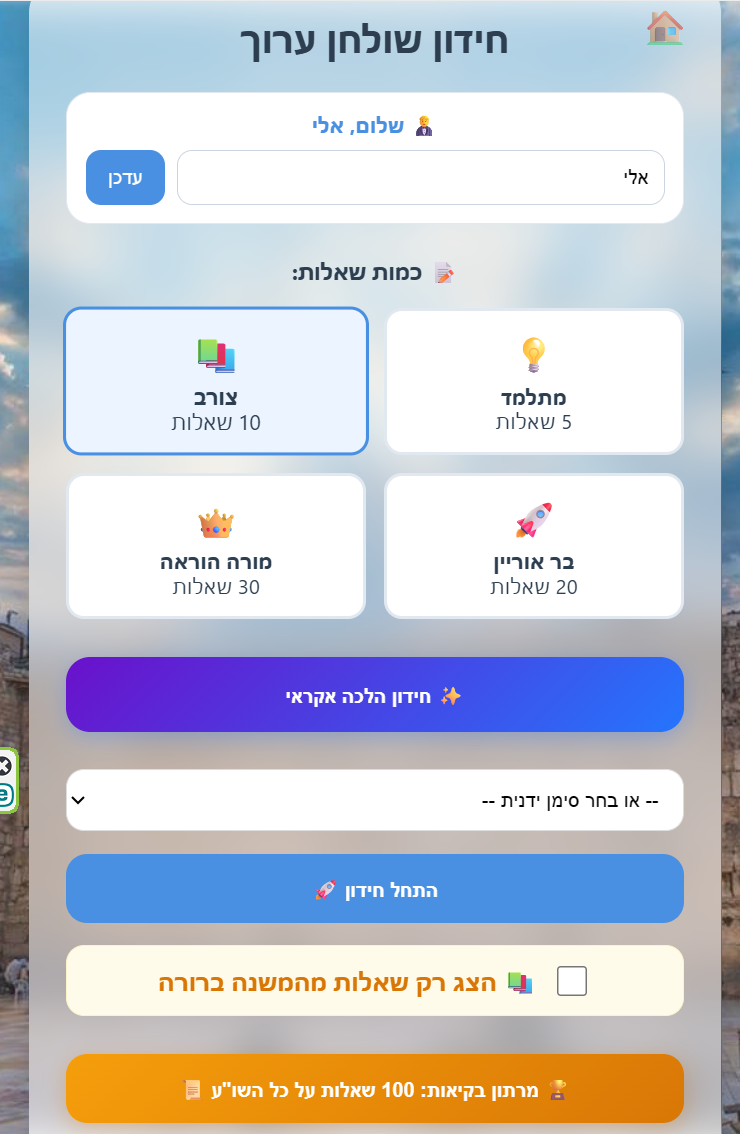Image resolution: width=740 pixels, height=1134 pixels.
Task: Tap the name field containing אלי
Action: pyautogui.click(x=420, y=178)
